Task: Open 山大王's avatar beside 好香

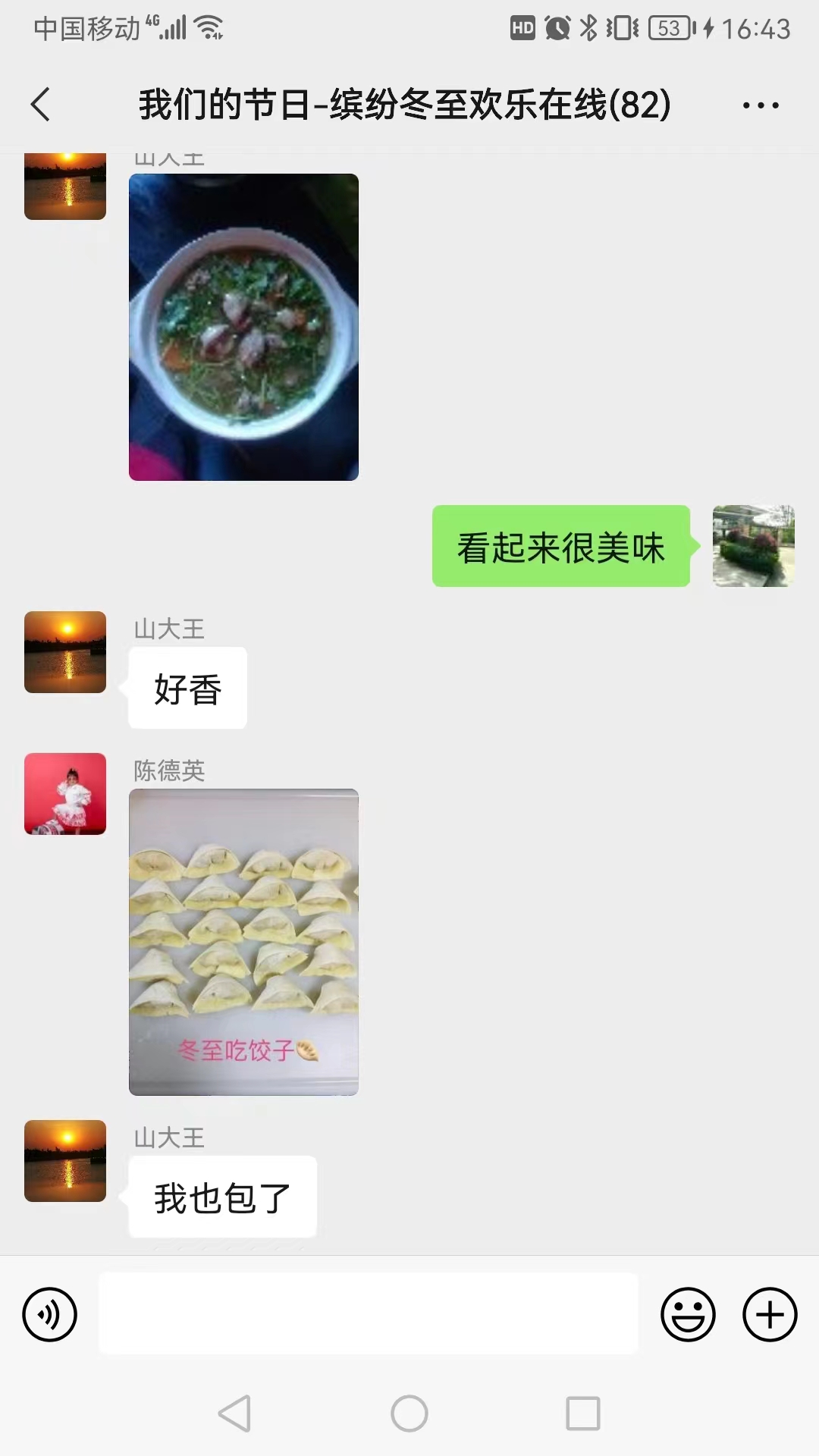Action: (65, 652)
